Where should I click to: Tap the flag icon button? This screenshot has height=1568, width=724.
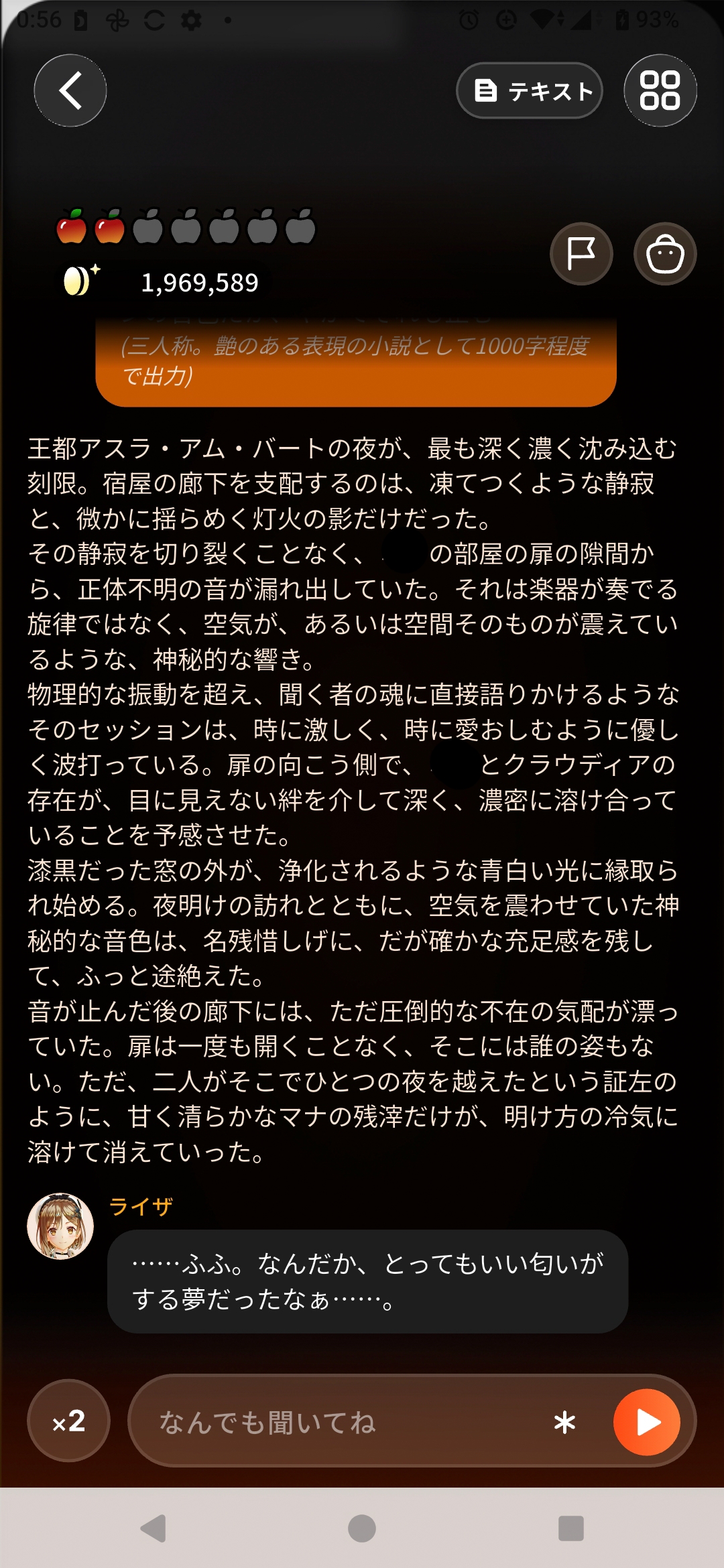pyautogui.click(x=581, y=254)
